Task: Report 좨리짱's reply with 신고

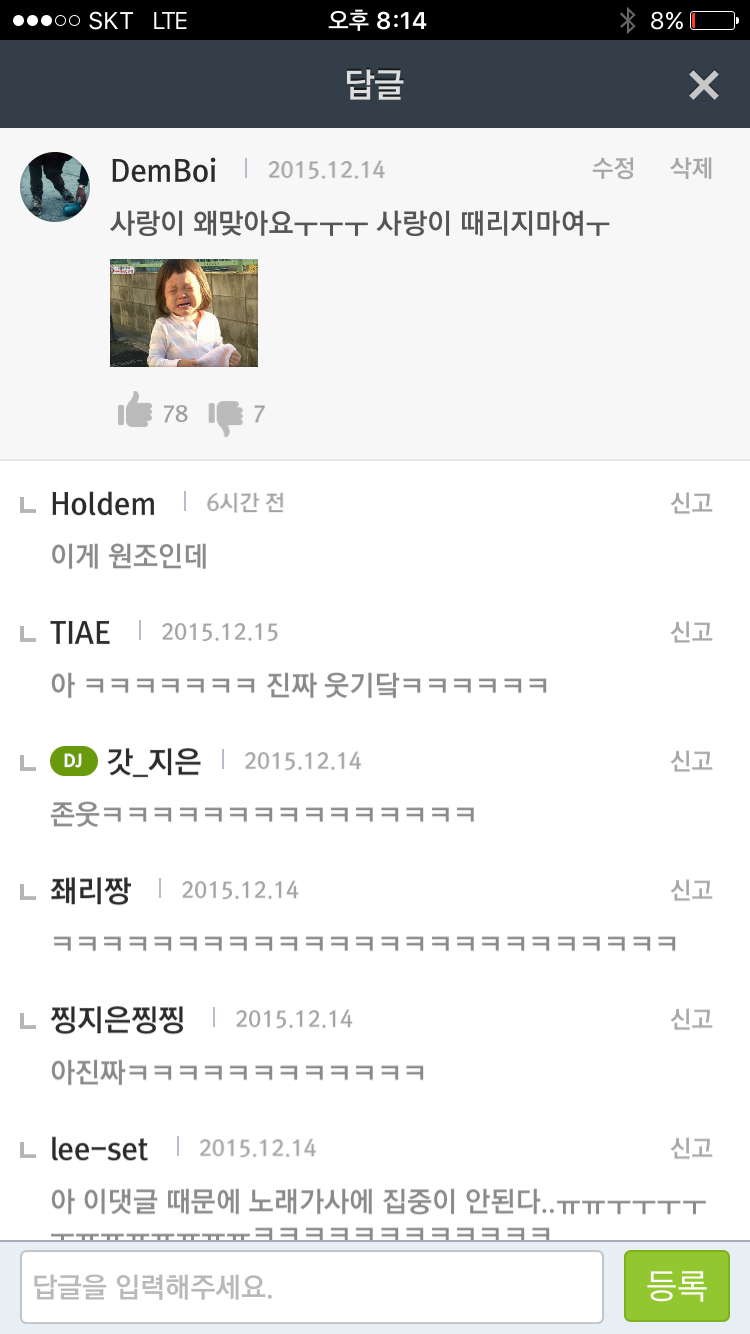Action: coord(691,890)
